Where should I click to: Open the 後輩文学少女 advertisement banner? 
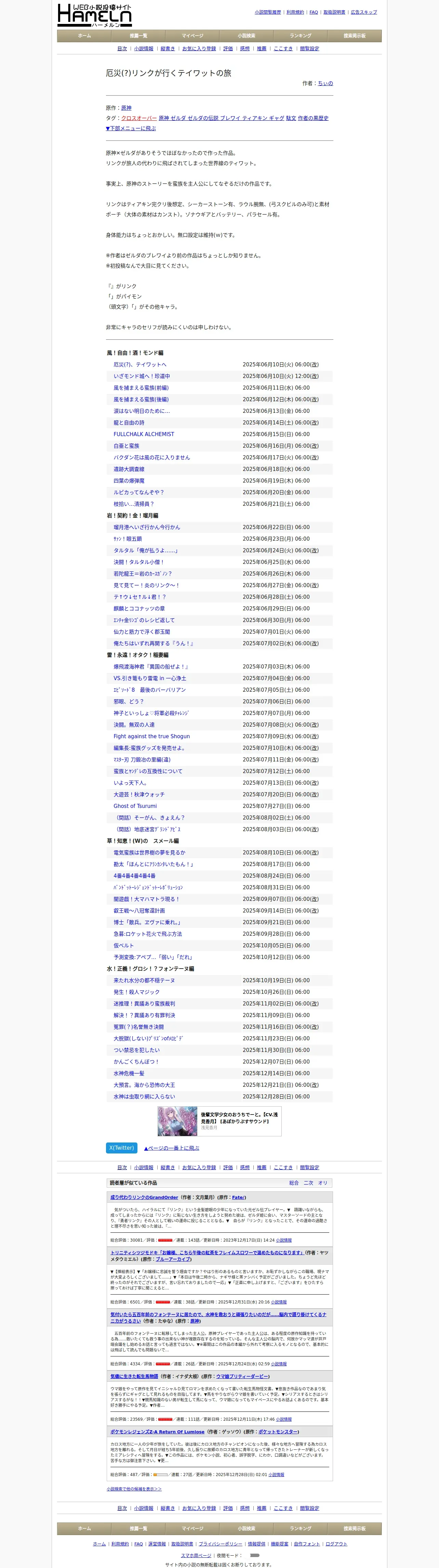(x=219, y=1121)
